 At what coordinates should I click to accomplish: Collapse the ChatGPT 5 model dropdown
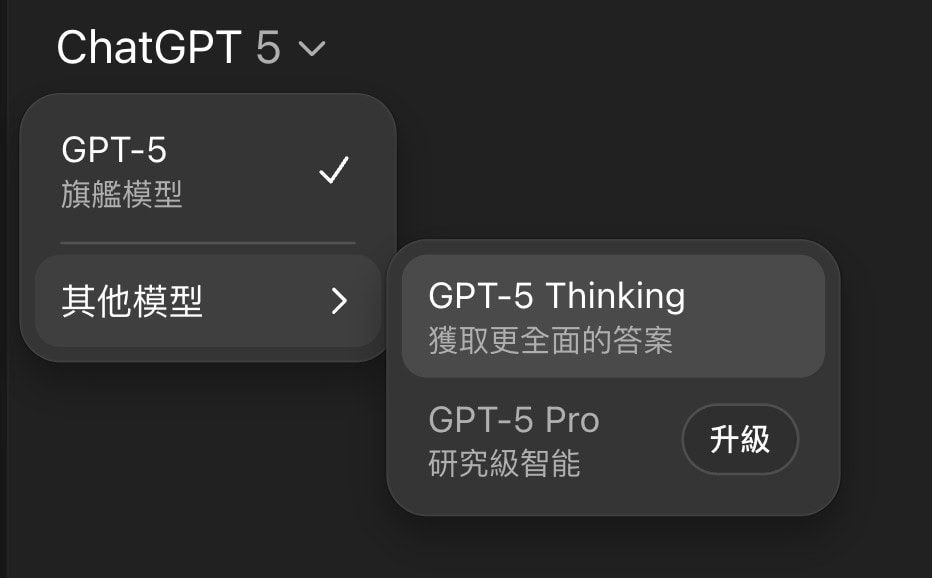[x=191, y=47]
